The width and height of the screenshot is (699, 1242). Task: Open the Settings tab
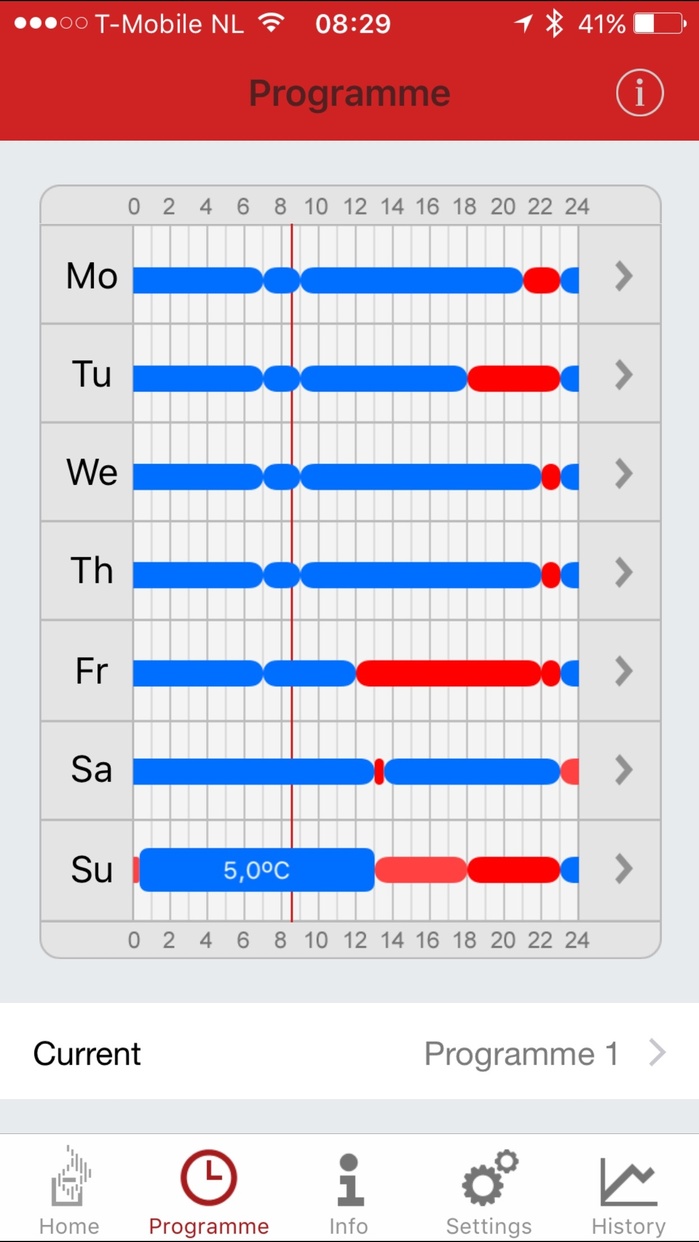click(488, 1192)
